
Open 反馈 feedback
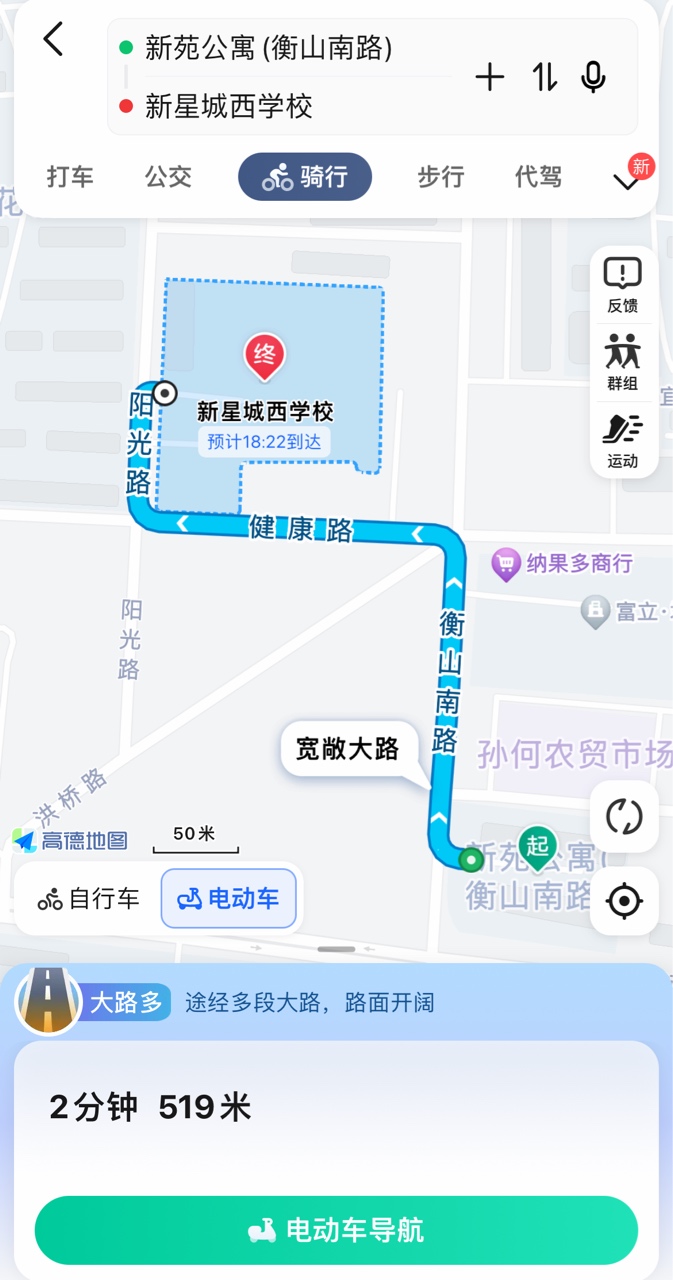tap(623, 285)
